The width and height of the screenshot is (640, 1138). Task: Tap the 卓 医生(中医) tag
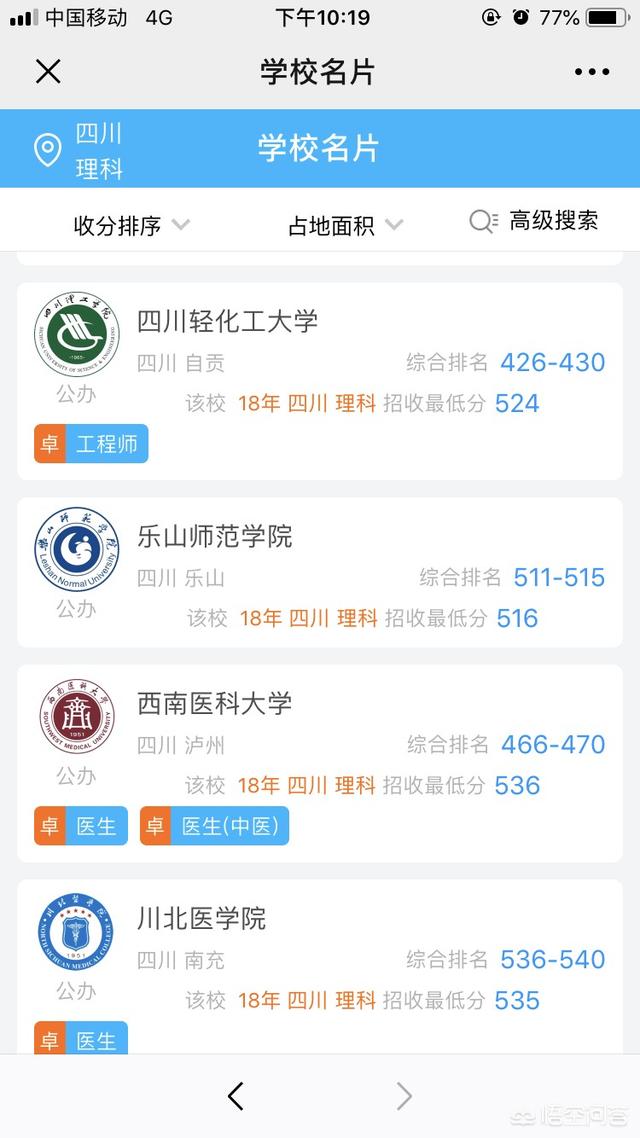214,825
